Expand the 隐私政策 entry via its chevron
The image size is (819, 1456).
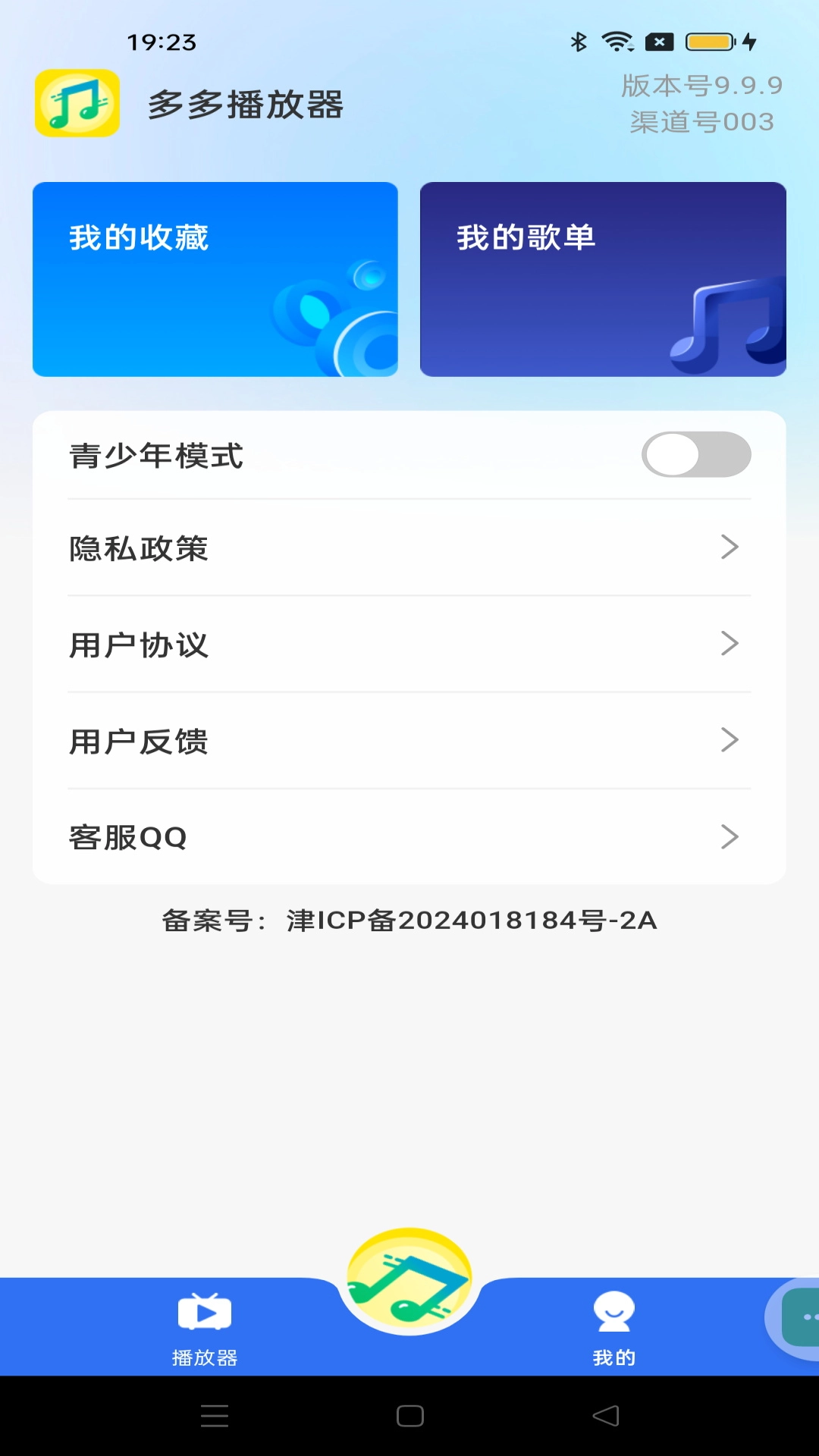coord(730,548)
